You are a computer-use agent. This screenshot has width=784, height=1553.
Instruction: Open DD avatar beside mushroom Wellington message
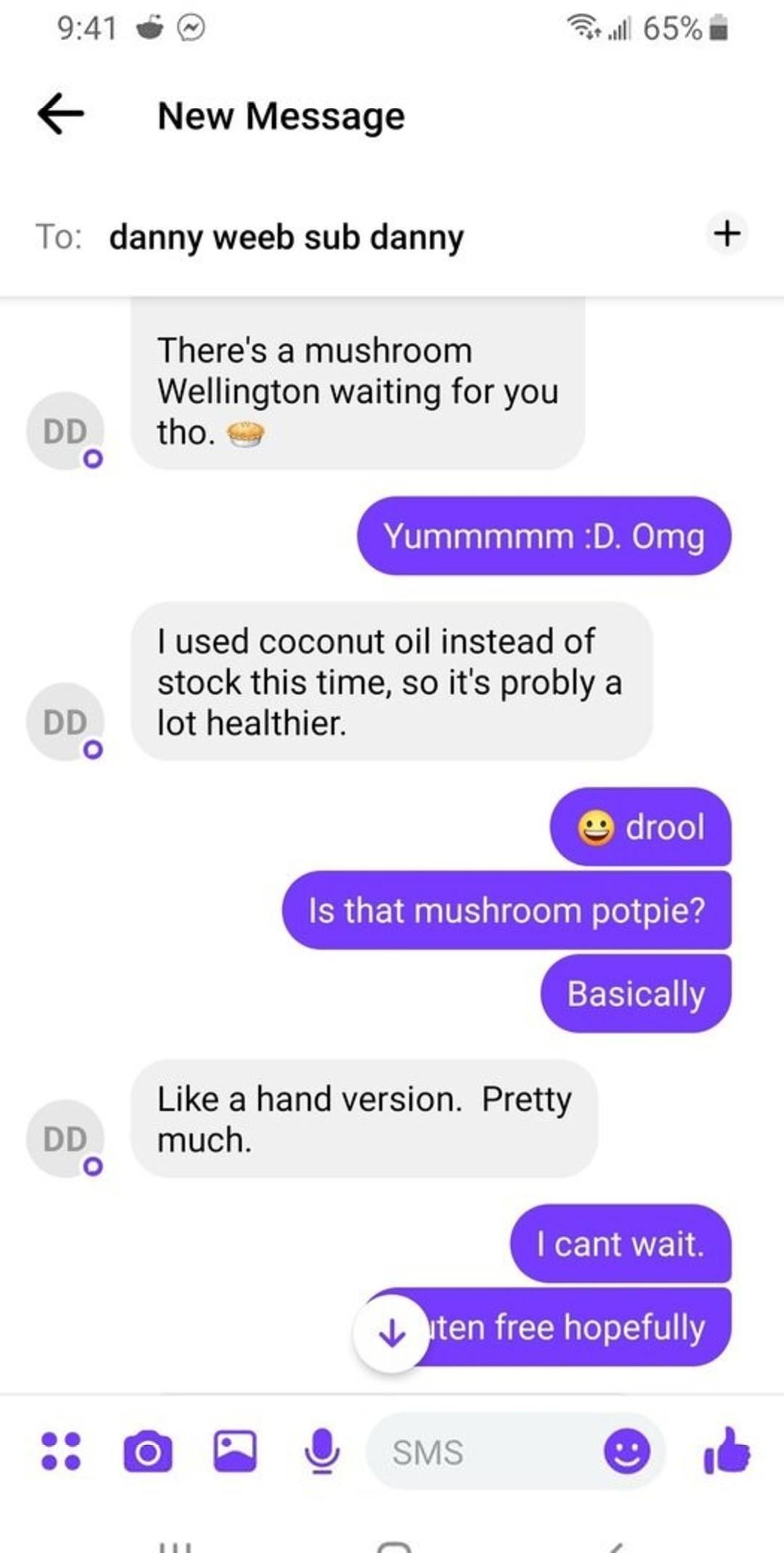coord(65,431)
